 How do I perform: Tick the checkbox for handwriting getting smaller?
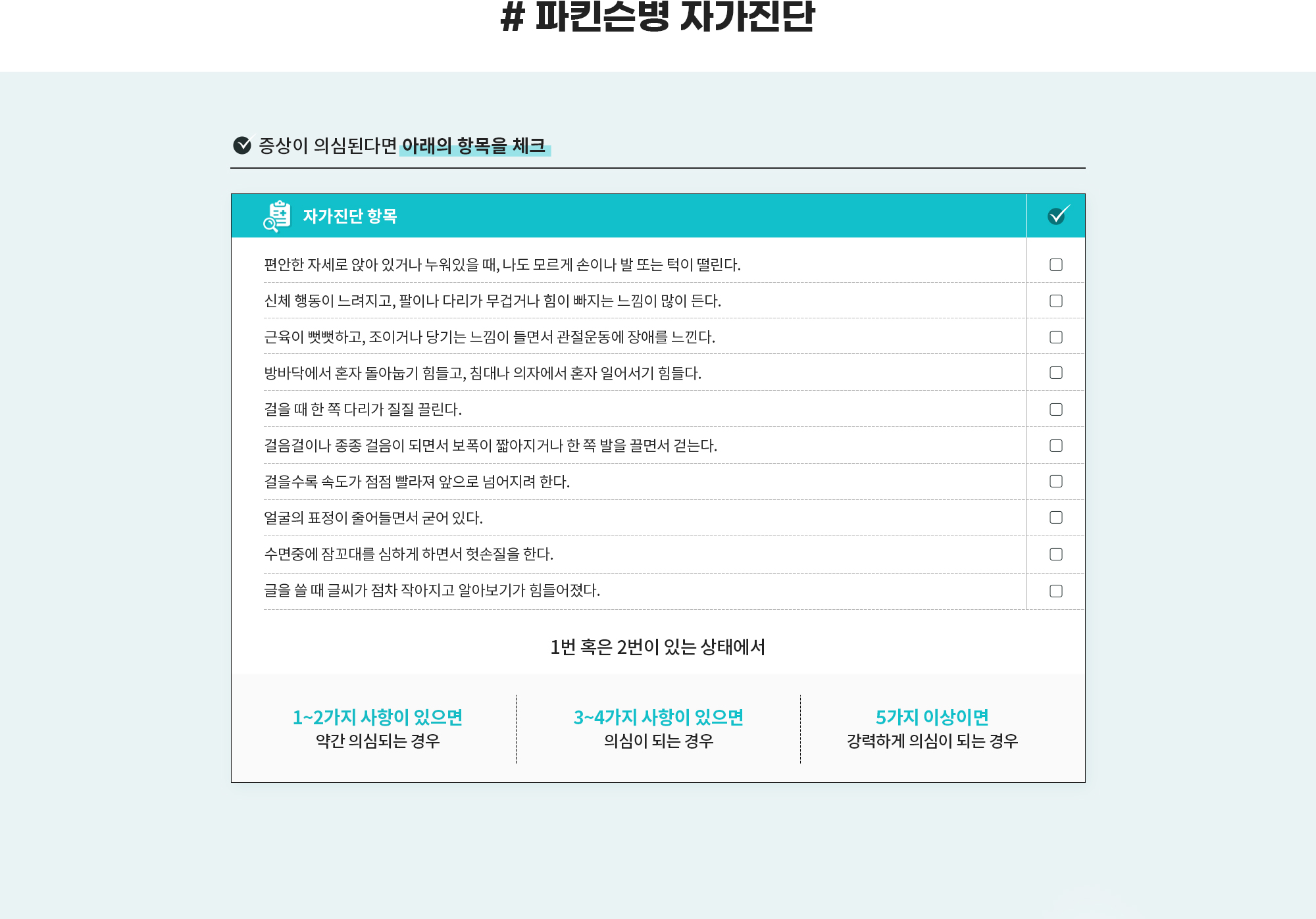pyautogui.click(x=1056, y=591)
